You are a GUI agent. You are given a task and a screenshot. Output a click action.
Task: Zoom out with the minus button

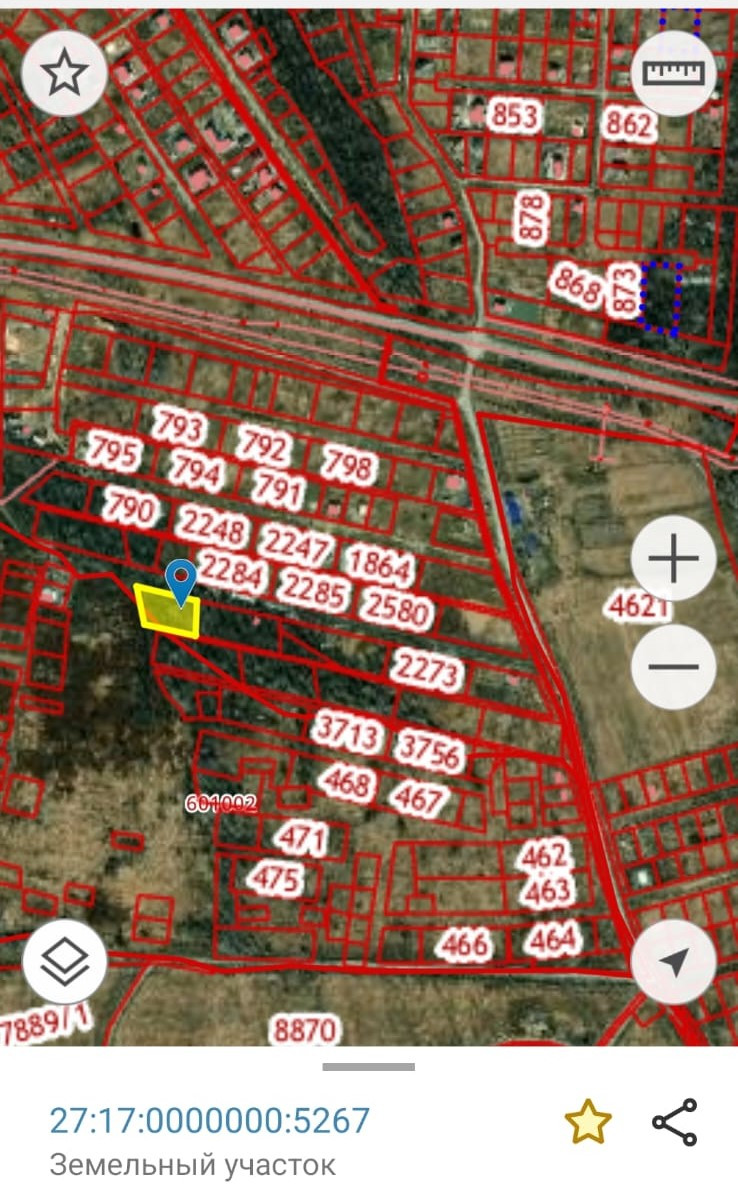[x=673, y=666]
